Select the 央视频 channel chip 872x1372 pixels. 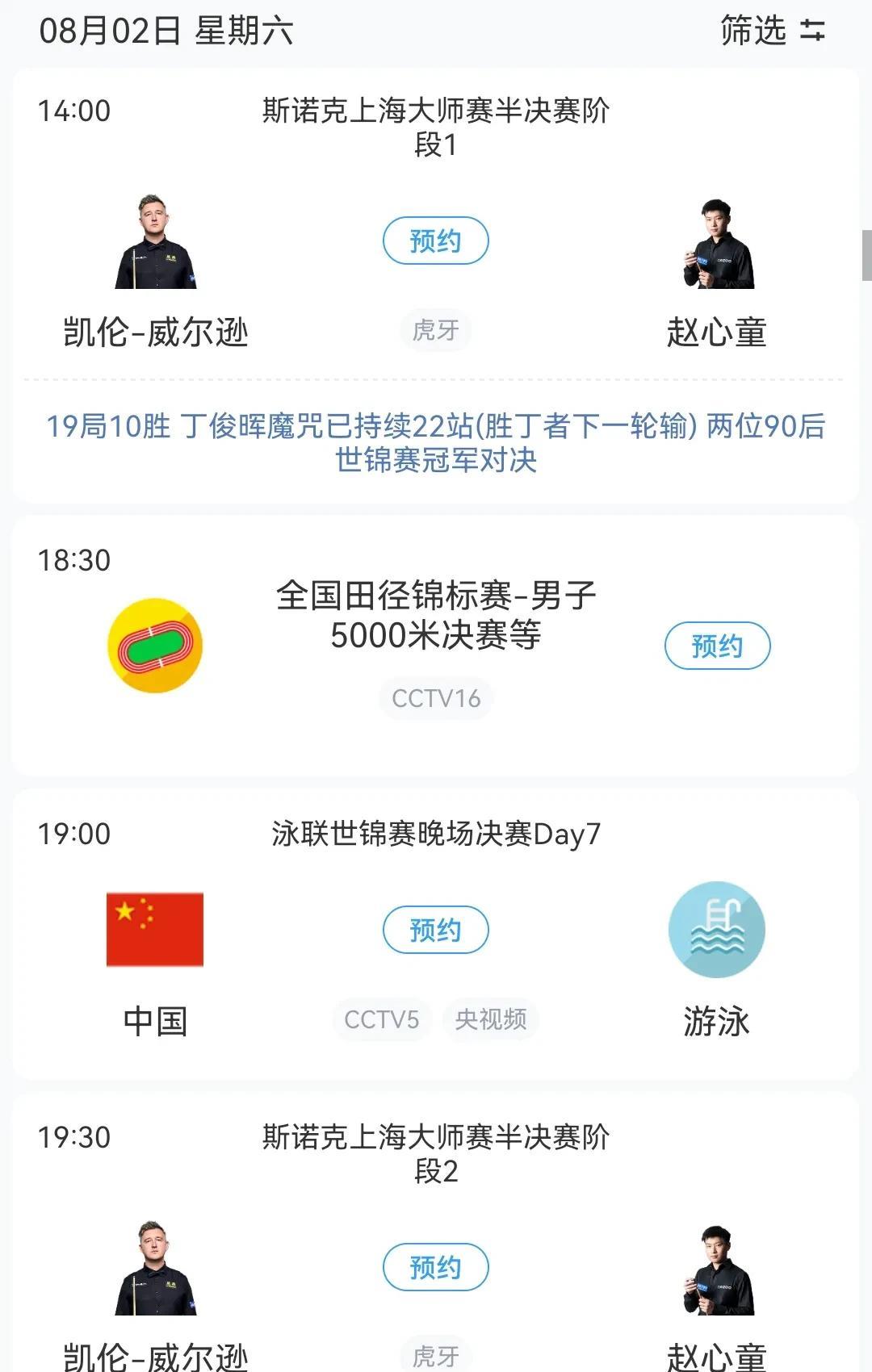click(490, 1019)
